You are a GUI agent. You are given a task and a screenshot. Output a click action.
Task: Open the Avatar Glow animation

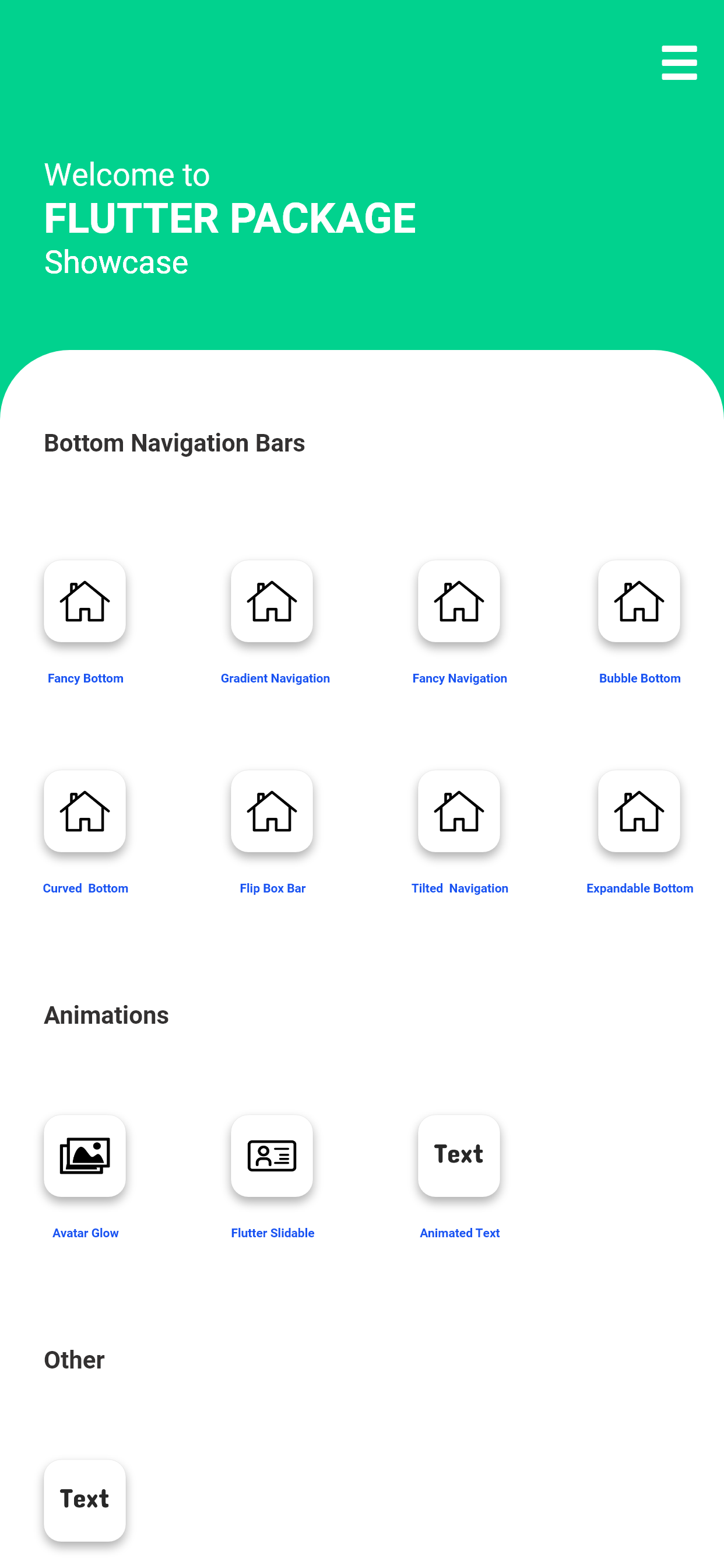click(x=85, y=1156)
